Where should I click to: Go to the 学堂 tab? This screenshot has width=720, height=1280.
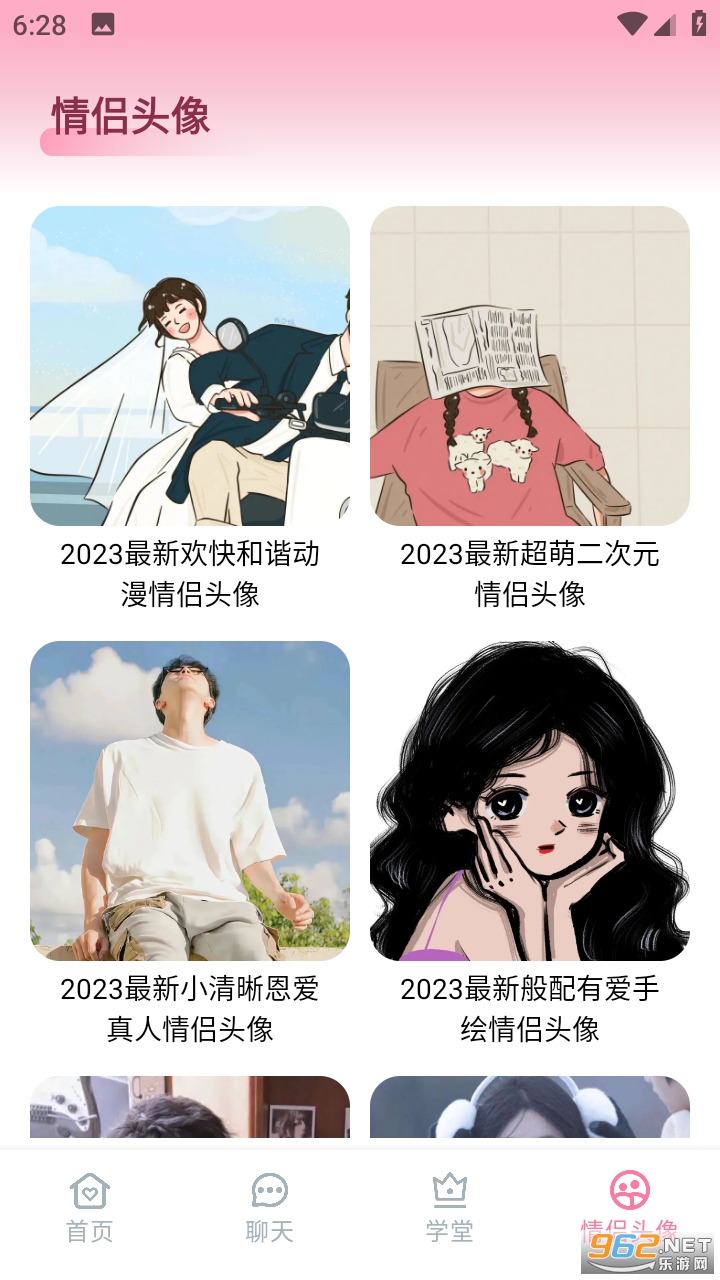coord(450,1207)
